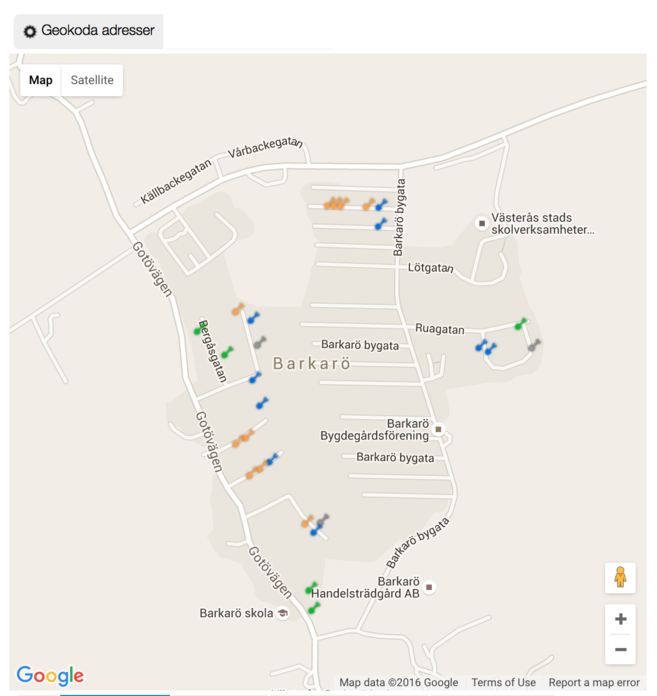Select the green pin near Ruagatan
The width and height of the screenshot is (657, 696).
pyautogui.click(x=520, y=324)
